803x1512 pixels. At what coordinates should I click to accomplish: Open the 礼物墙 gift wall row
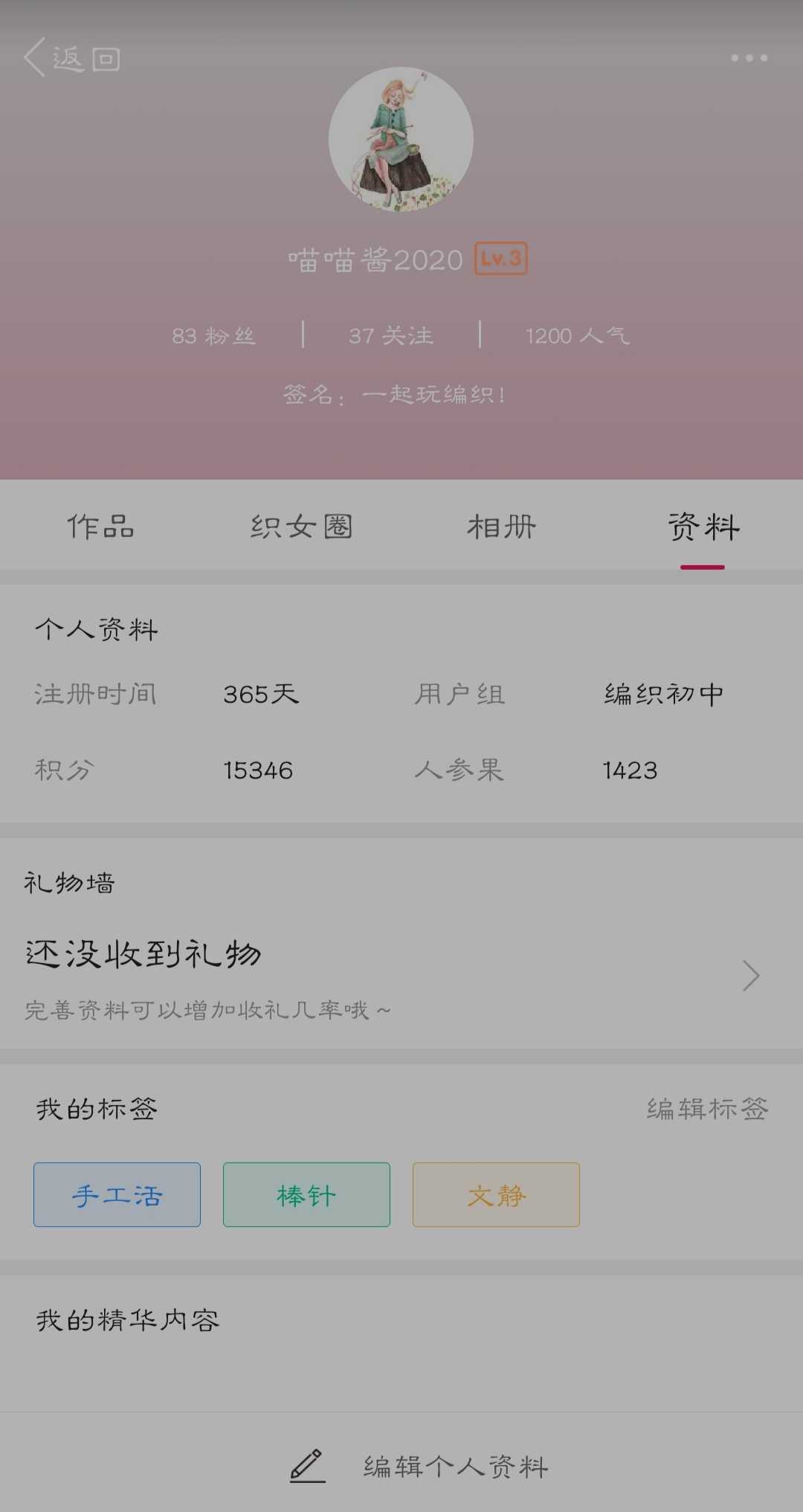coord(401,974)
